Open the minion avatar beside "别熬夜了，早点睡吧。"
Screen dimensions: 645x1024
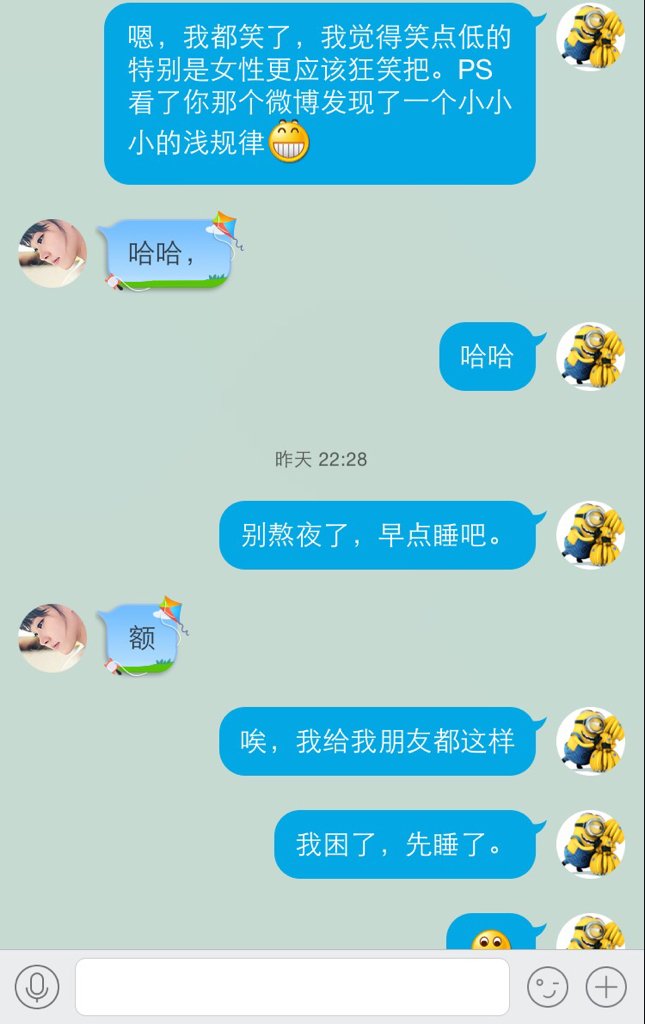click(x=590, y=535)
